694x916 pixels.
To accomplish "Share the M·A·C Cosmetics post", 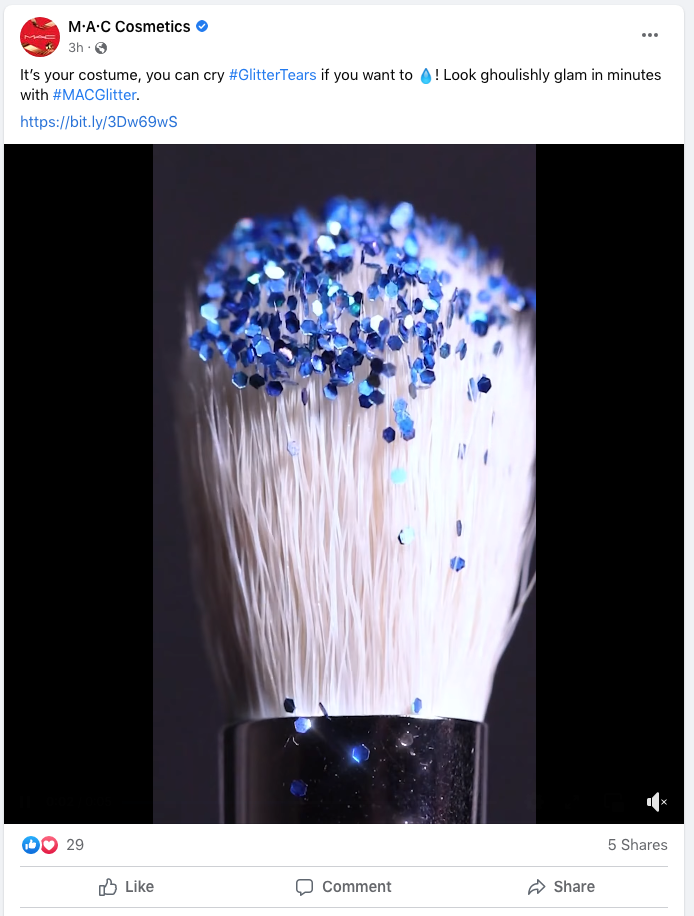I will (x=561, y=887).
